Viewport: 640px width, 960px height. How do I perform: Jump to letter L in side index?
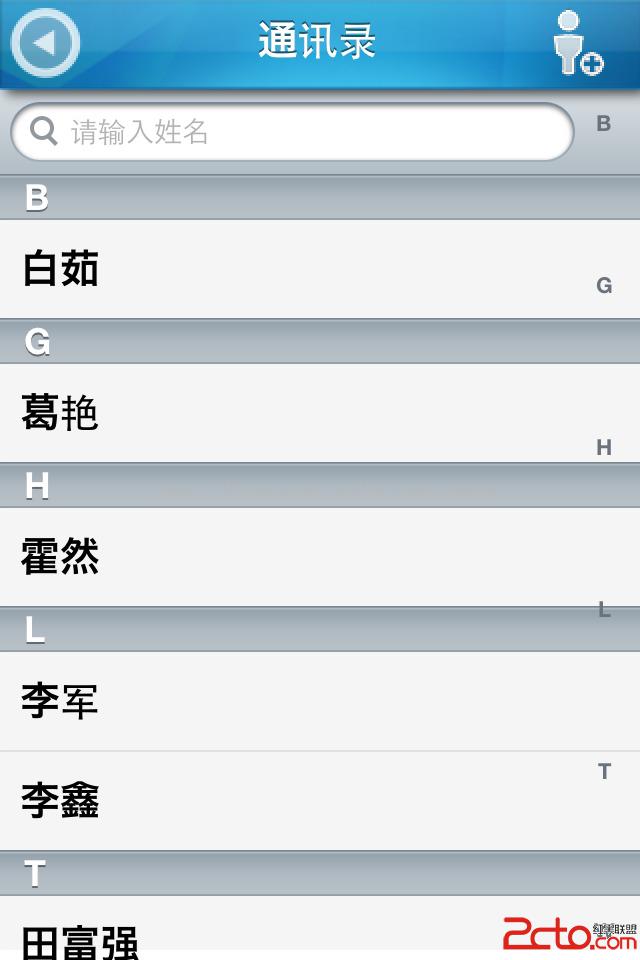[604, 610]
